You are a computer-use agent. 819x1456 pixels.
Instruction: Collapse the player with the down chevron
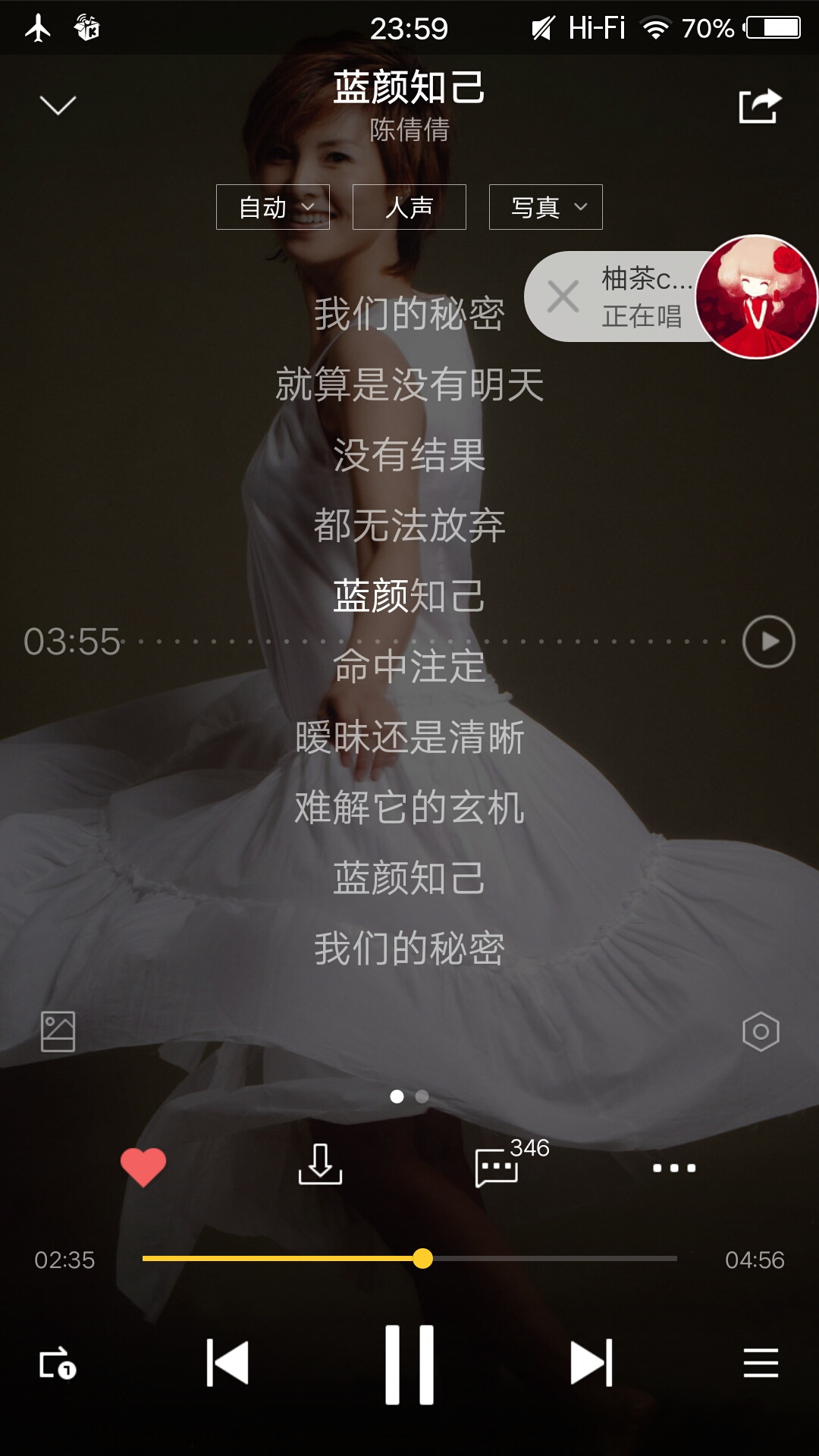[x=58, y=105]
